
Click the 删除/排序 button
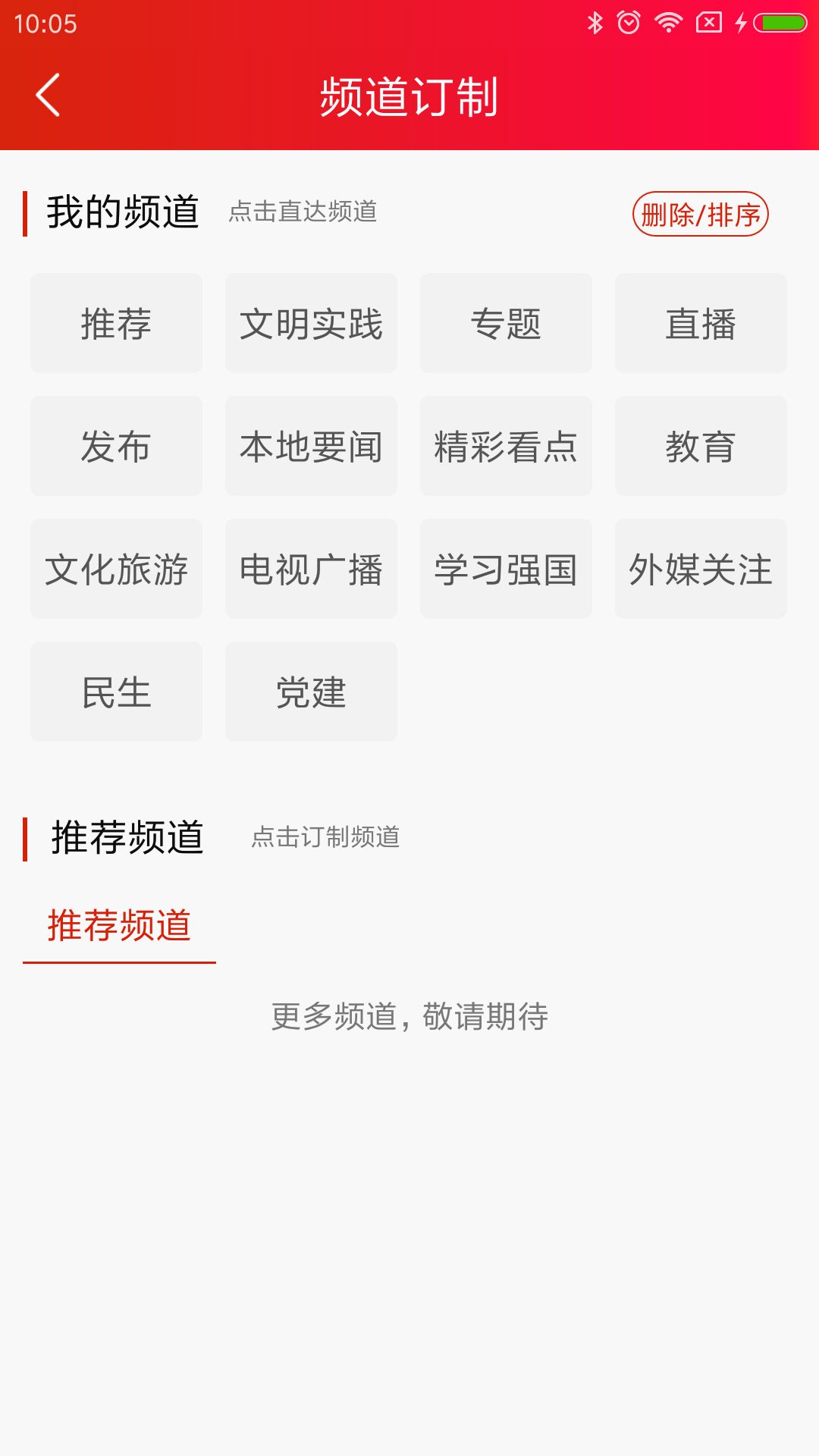pyautogui.click(x=700, y=215)
